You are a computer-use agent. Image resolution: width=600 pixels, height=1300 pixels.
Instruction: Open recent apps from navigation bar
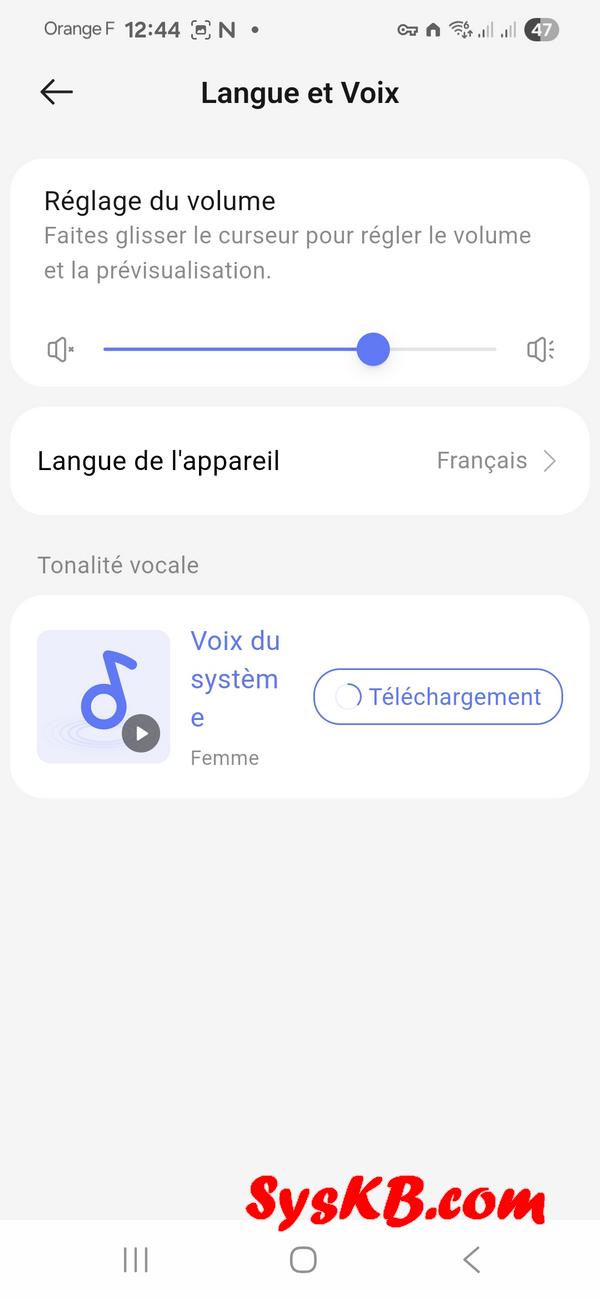(135, 1260)
